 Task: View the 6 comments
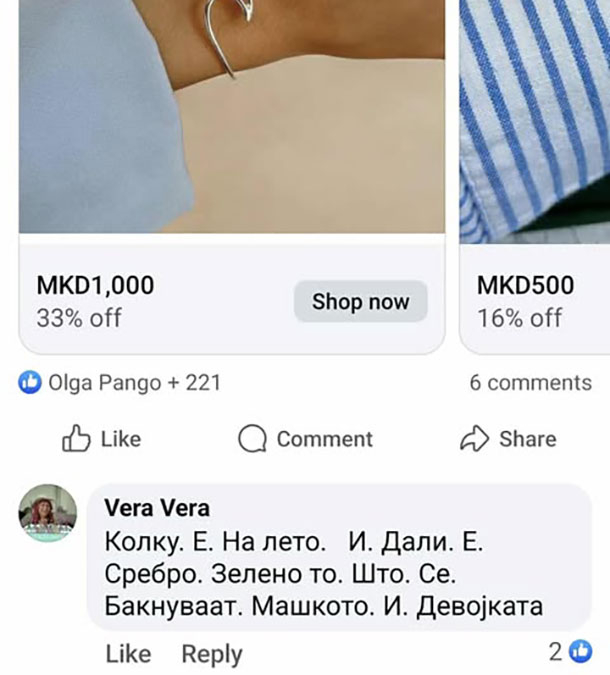pyautogui.click(x=530, y=383)
